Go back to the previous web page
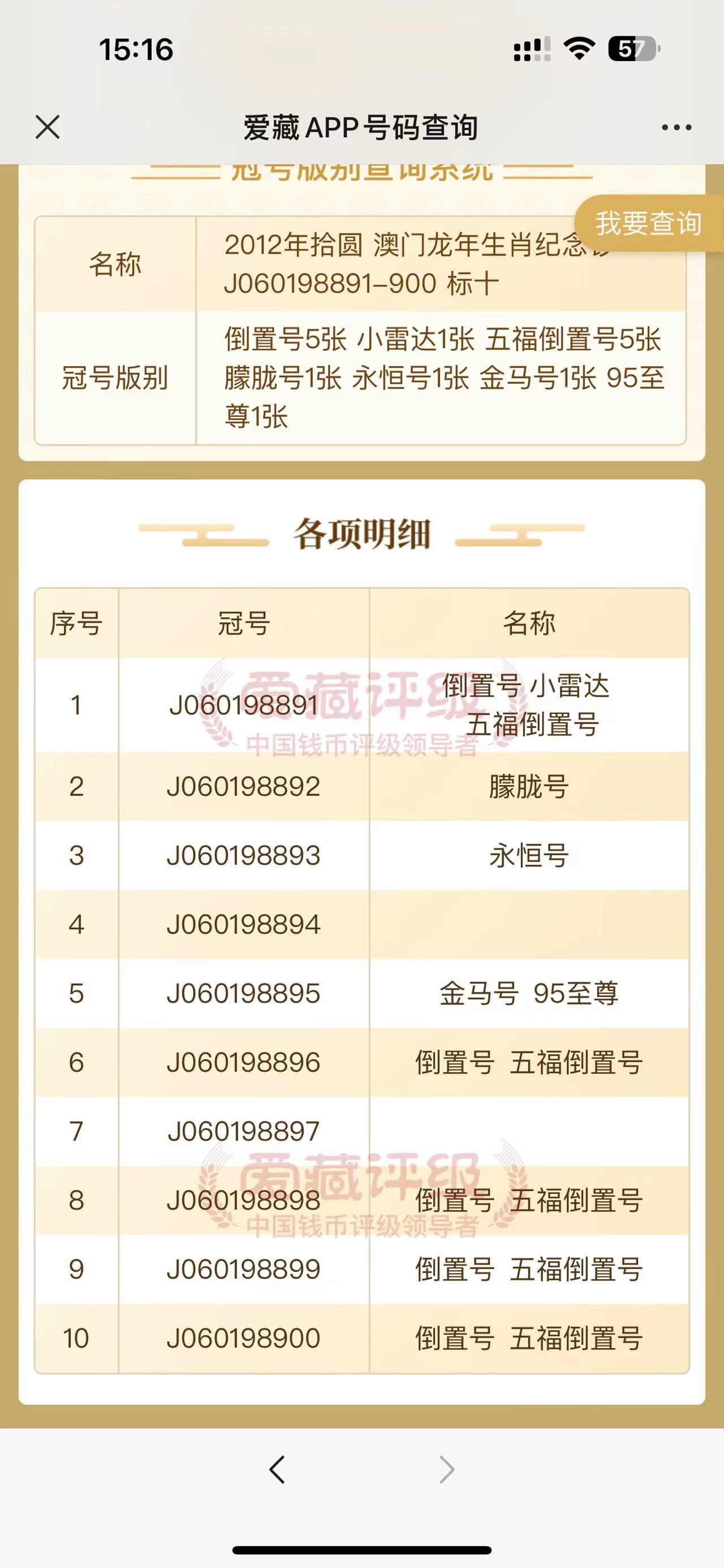724x1568 pixels. point(277,1470)
